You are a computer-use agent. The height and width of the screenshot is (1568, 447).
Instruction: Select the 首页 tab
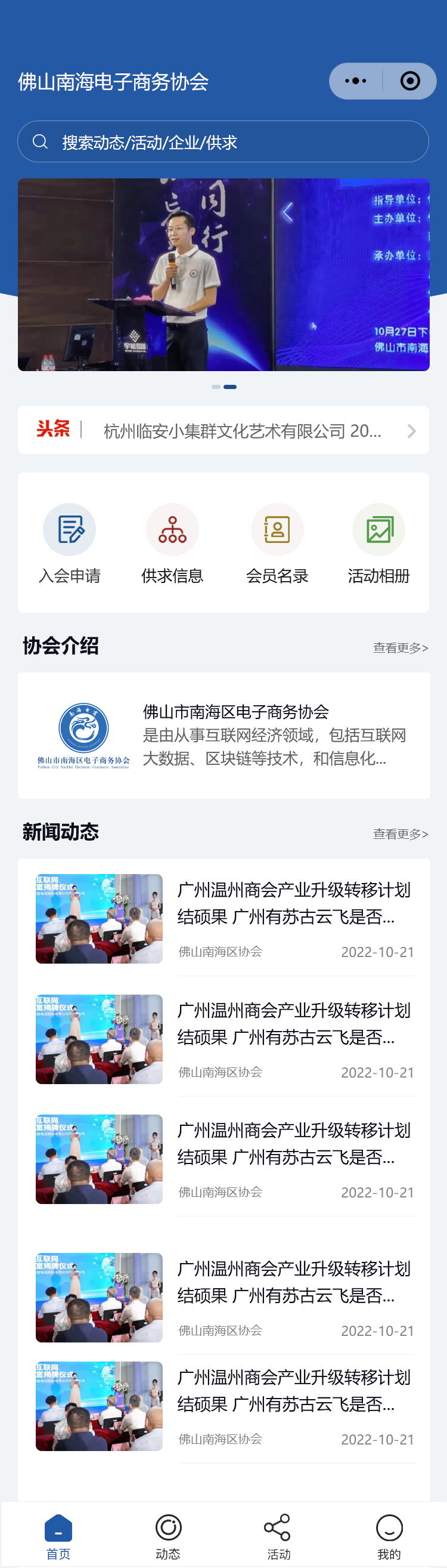58,1536
